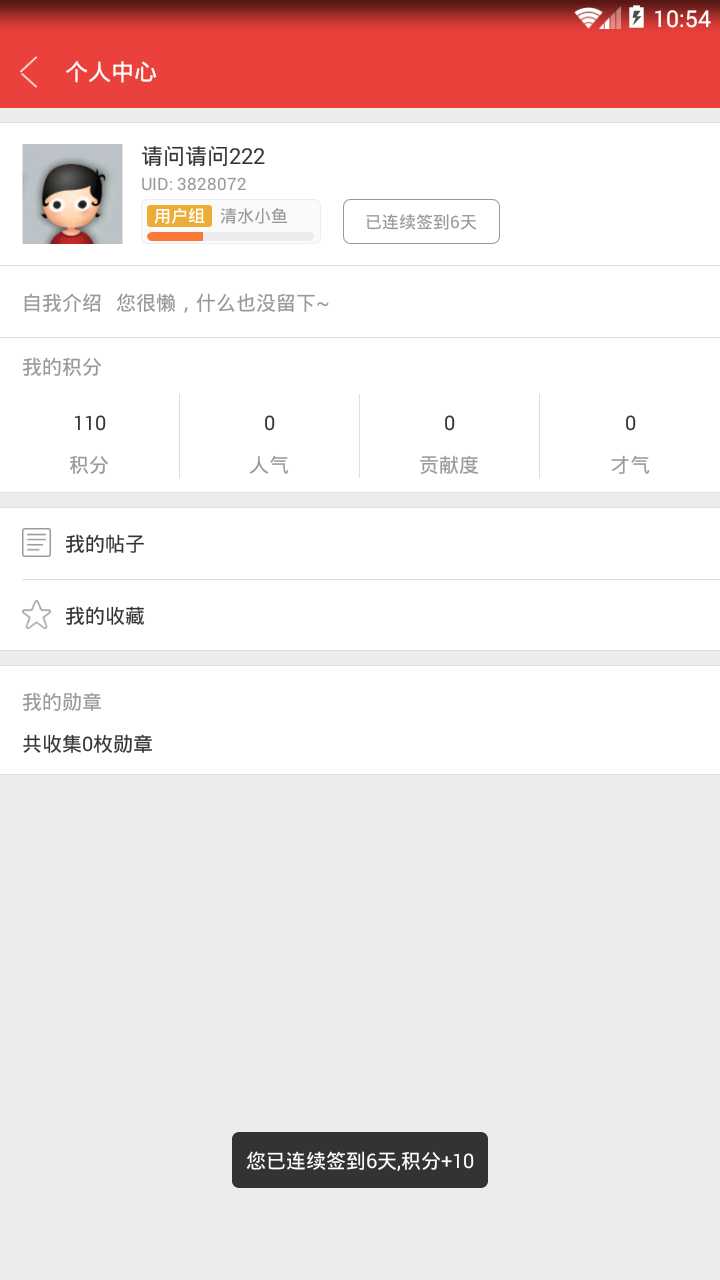Screen dimensions: 720x1280
Task: Open 我的帖子 list
Action: (x=360, y=544)
